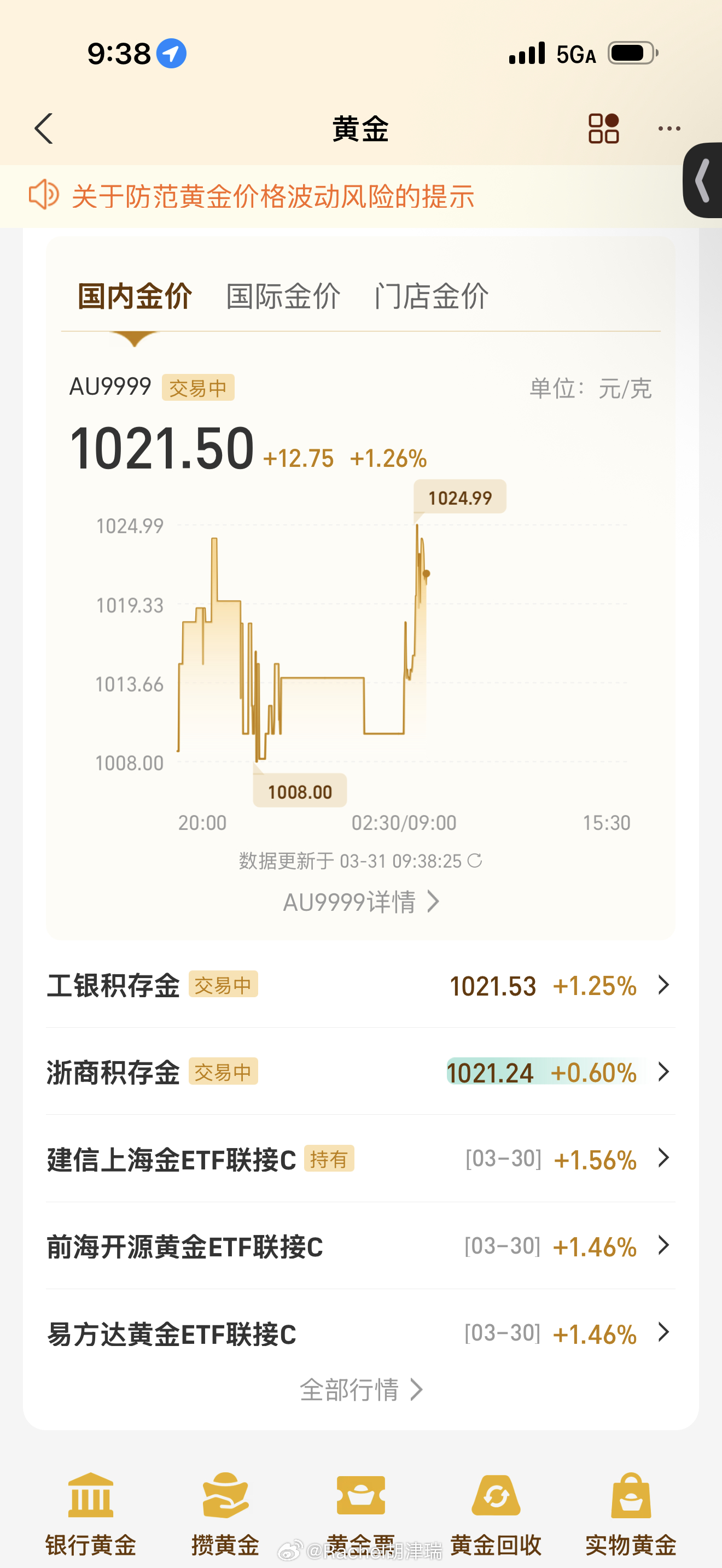Image resolution: width=722 pixels, height=1568 pixels.
Task: Open 前海开源黄金ETF联接C details
Action: (x=361, y=1247)
